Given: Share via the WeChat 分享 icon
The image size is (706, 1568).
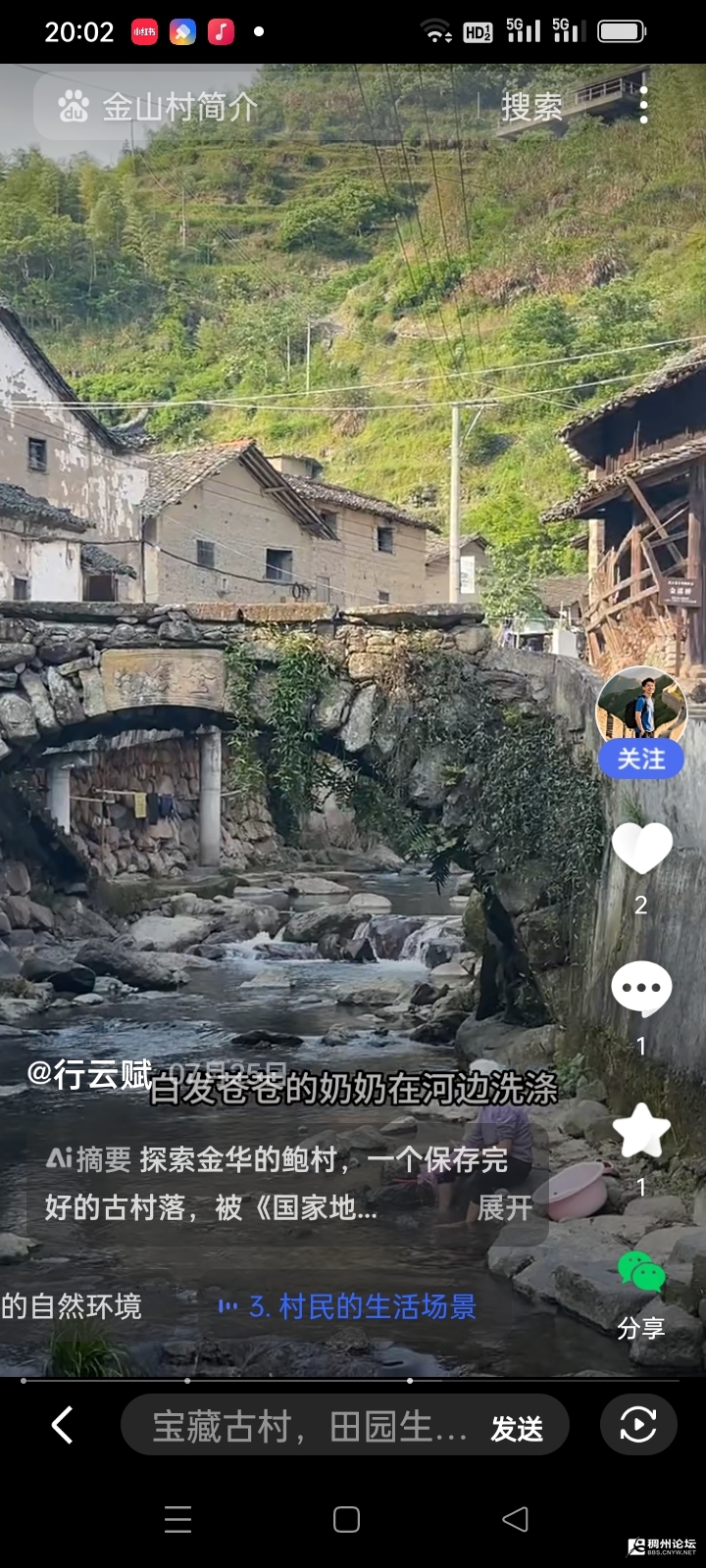Looking at the screenshot, I should tap(641, 1274).
